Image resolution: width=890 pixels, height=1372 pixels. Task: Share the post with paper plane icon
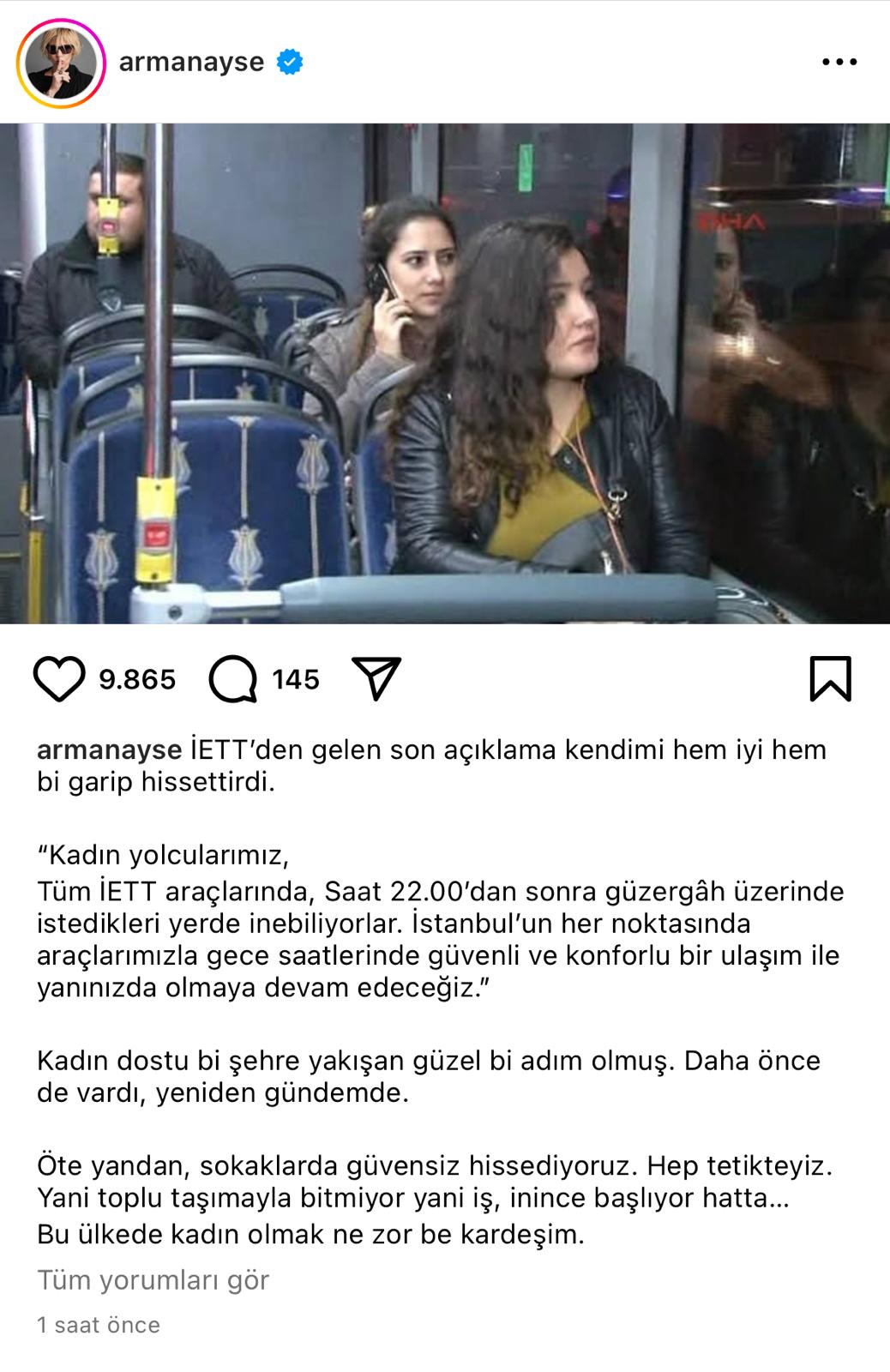[x=377, y=678]
